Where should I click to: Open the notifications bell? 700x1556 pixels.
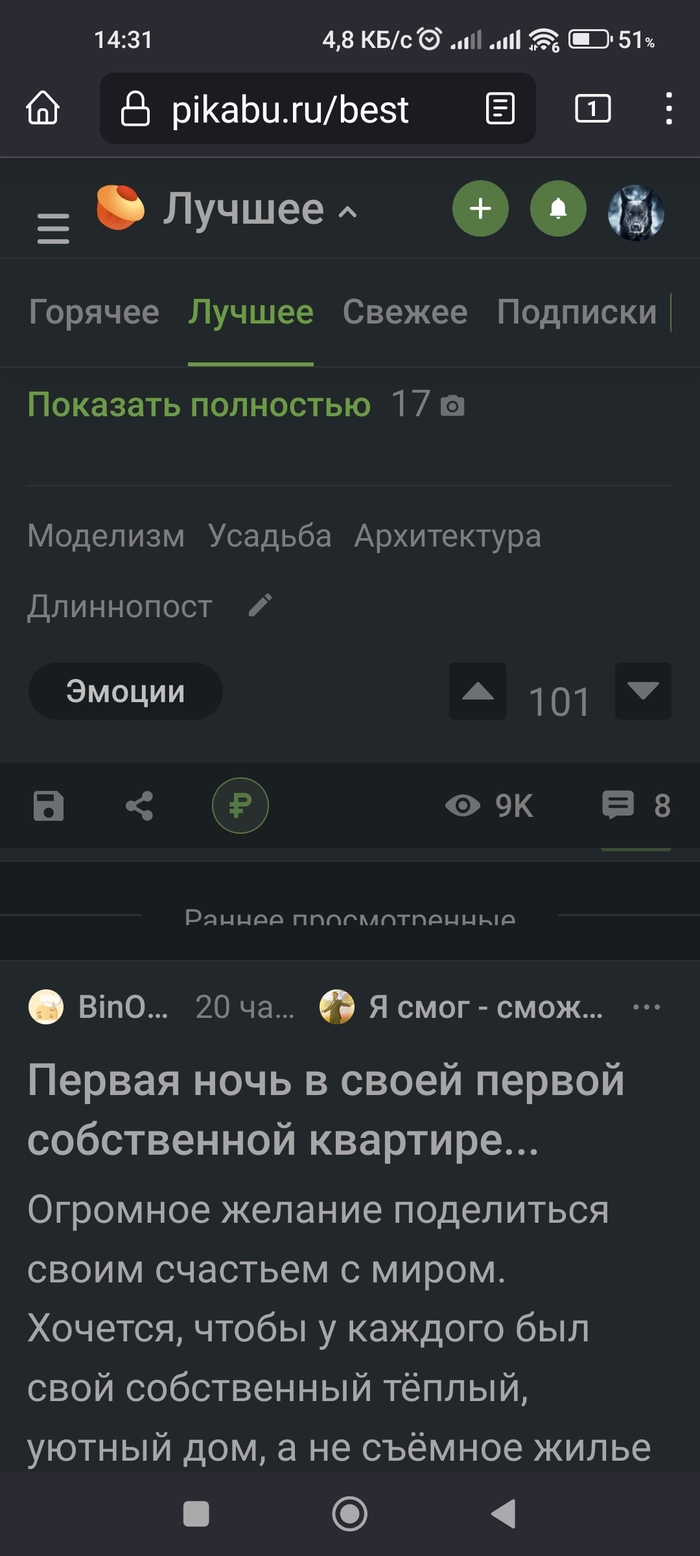[x=558, y=209]
